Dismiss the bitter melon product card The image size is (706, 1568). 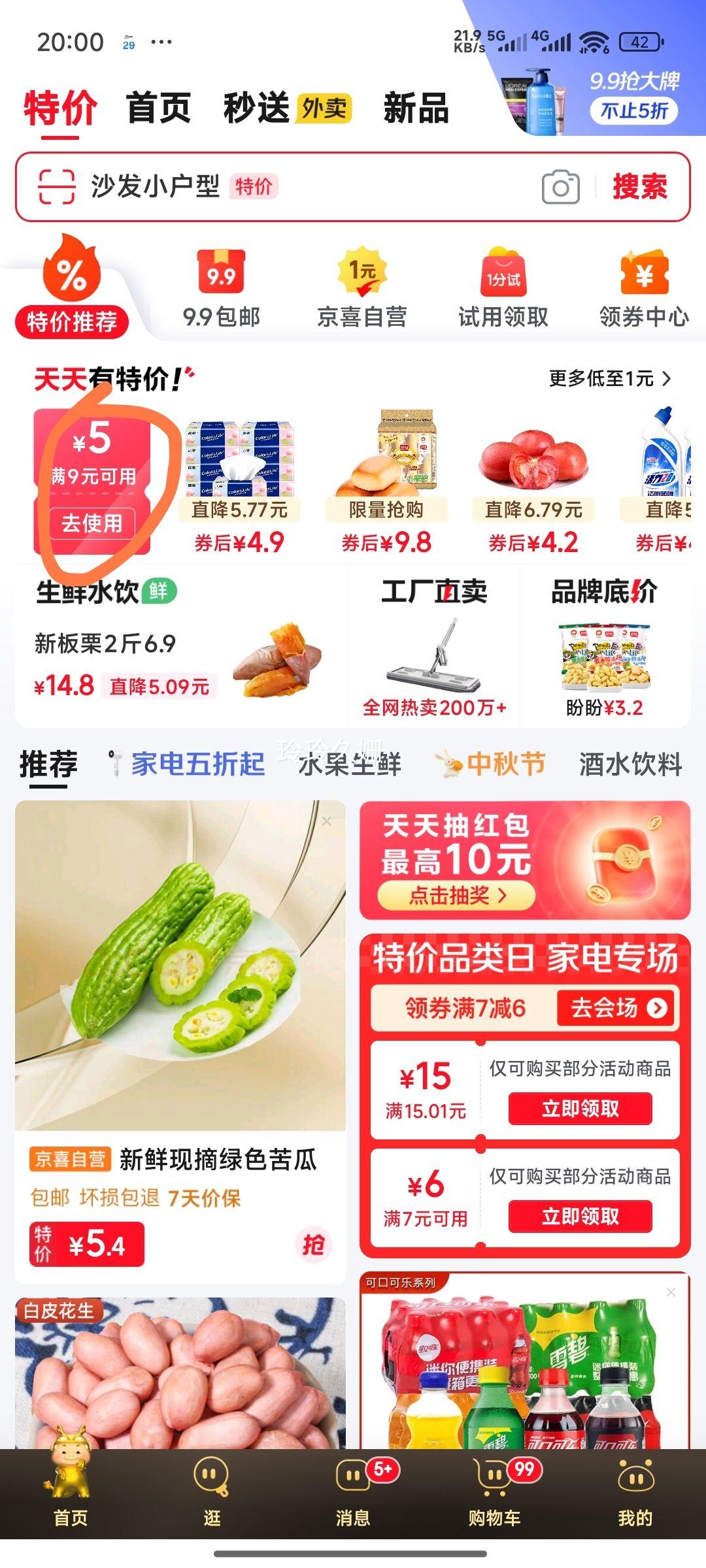click(327, 821)
